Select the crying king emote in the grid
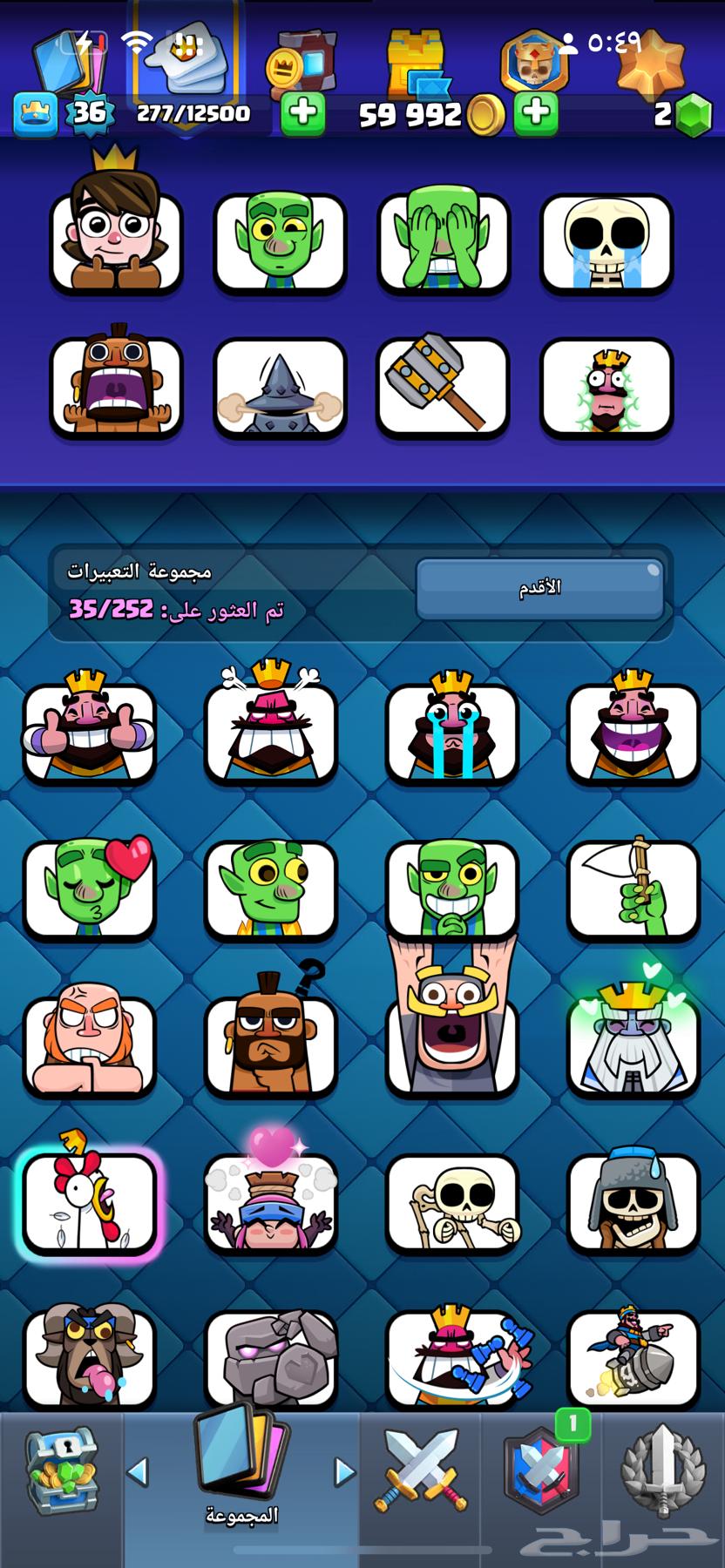The height and width of the screenshot is (1568, 725). 451,732
